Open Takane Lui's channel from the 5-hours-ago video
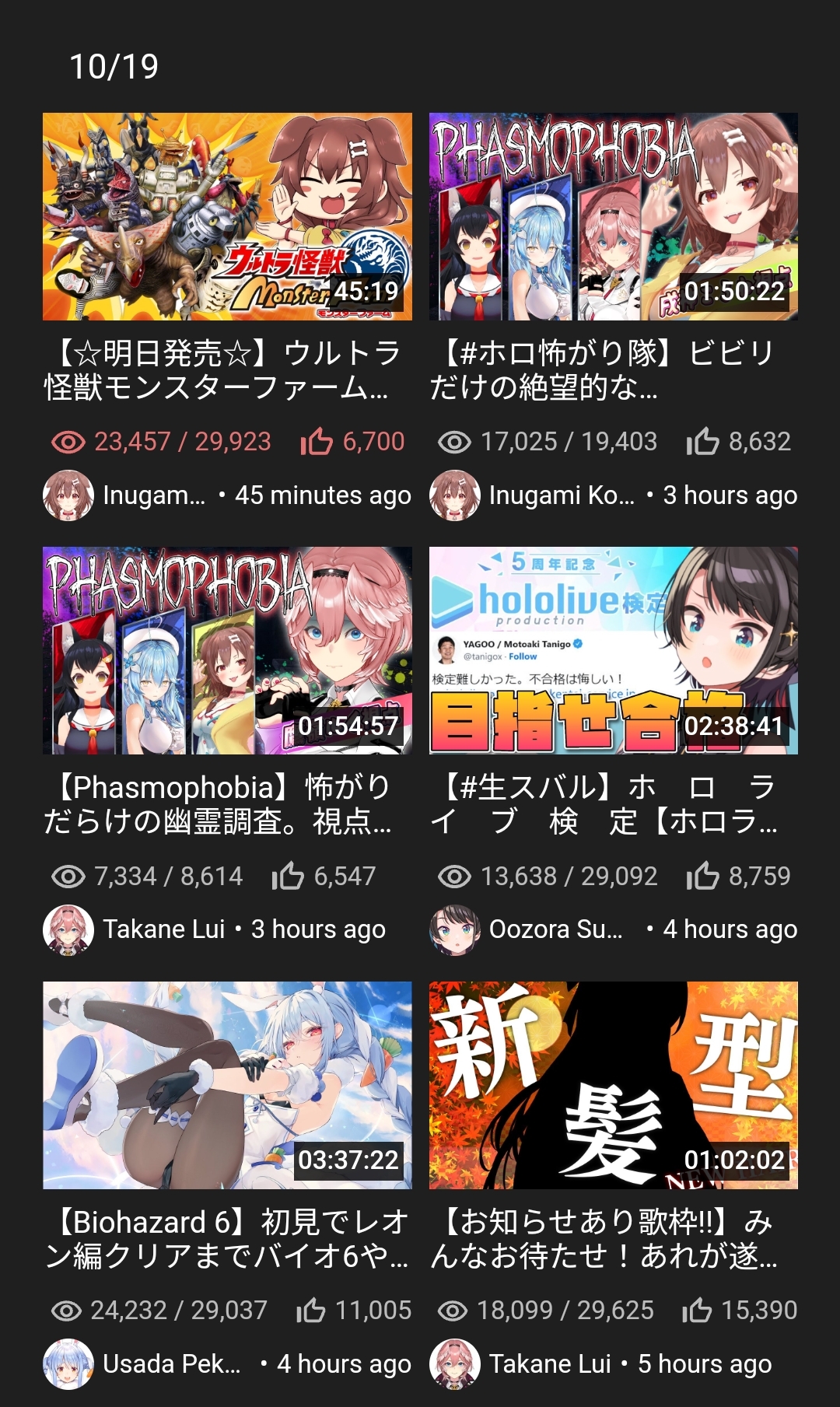 click(x=454, y=1363)
